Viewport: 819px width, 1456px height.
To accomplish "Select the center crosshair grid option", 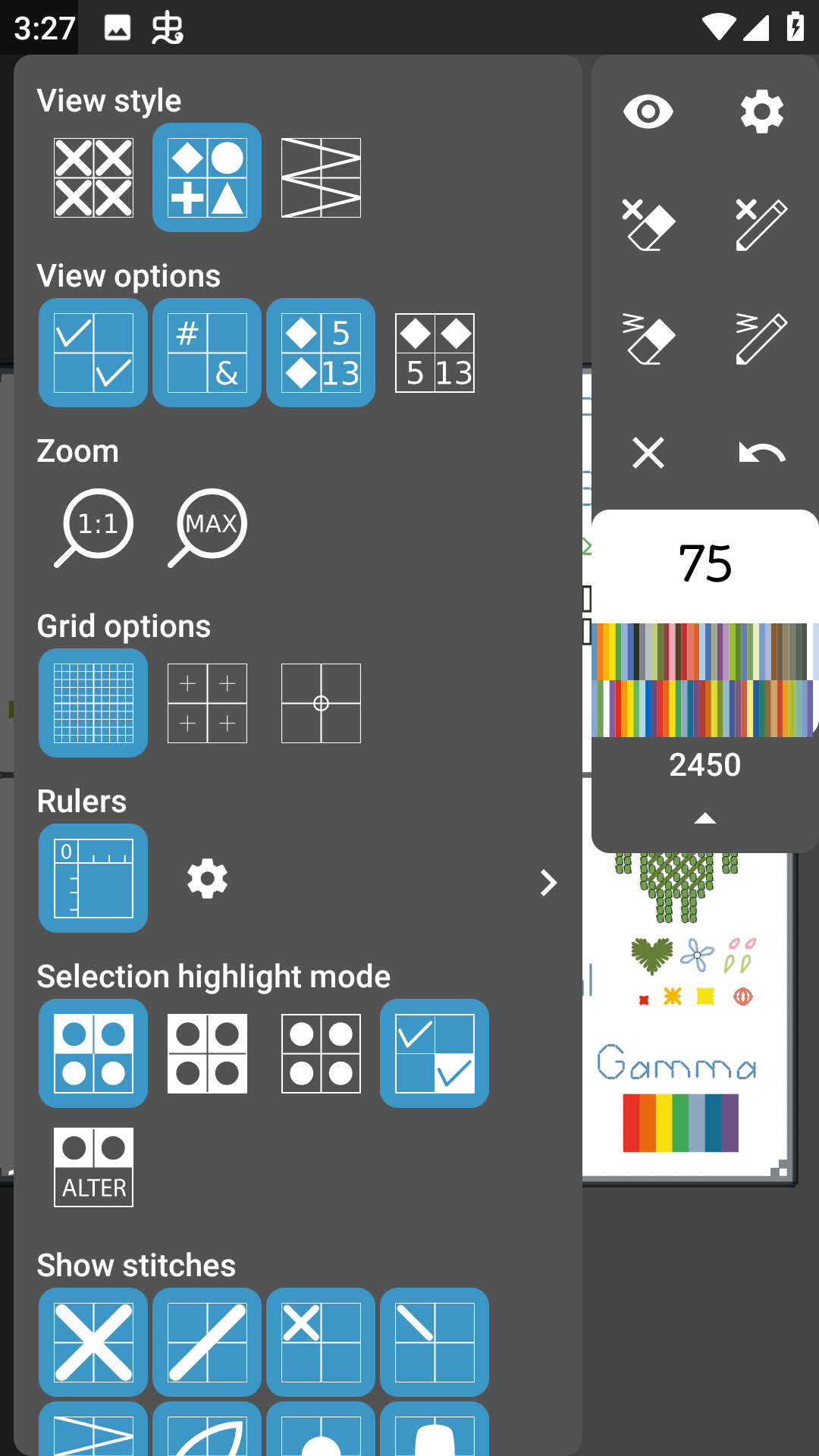I will click(321, 703).
